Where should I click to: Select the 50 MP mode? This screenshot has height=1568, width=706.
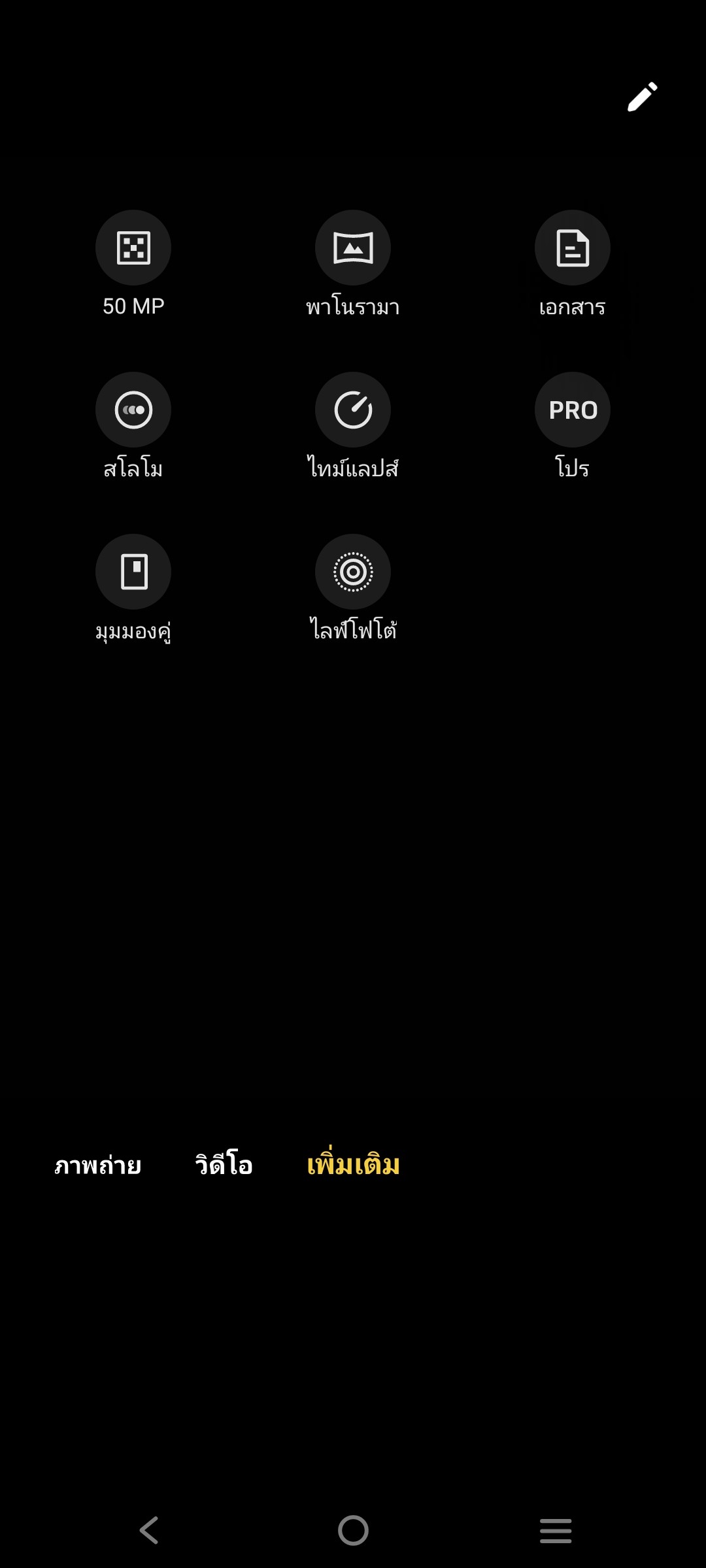133,248
